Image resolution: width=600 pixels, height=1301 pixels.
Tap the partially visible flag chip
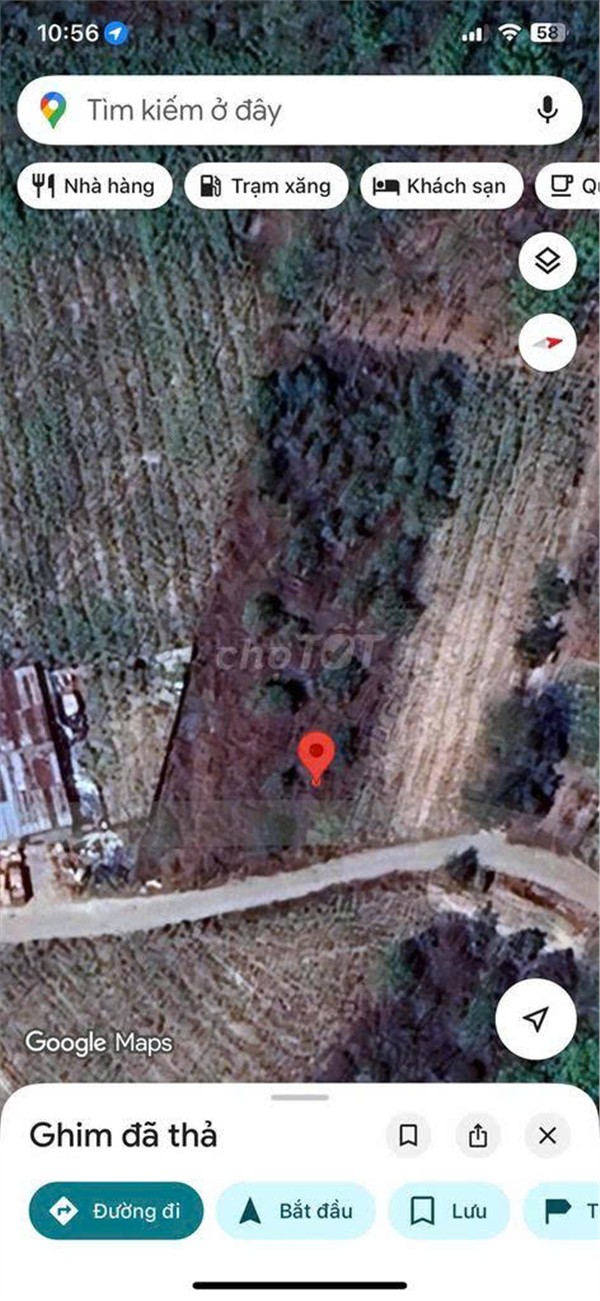(x=565, y=1211)
